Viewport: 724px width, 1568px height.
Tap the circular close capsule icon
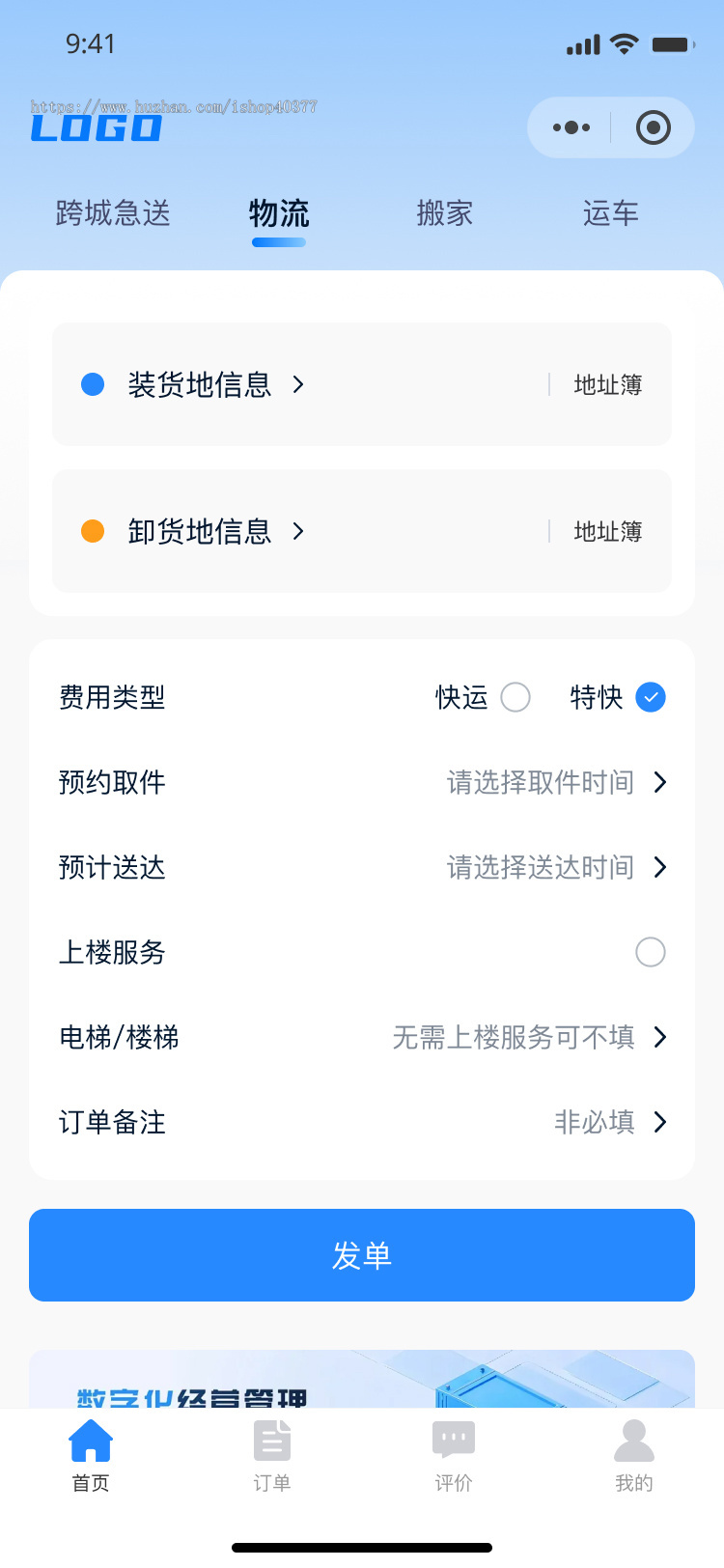click(x=653, y=126)
